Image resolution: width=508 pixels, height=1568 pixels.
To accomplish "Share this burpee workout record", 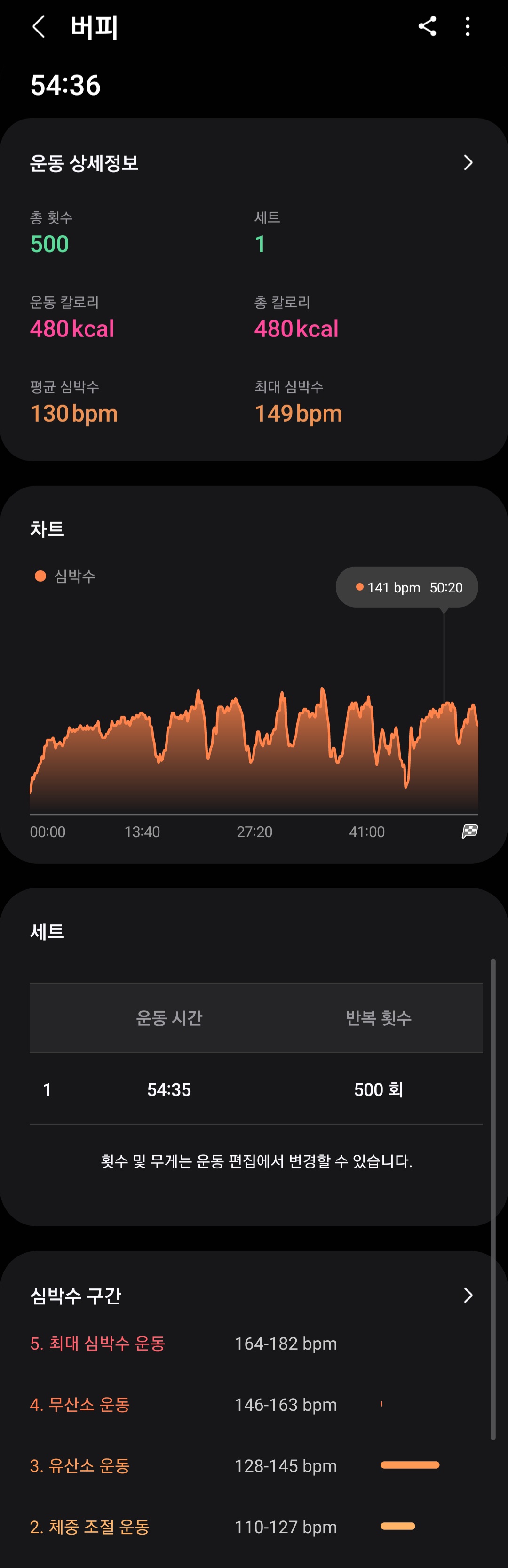I will [x=427, y=26].
